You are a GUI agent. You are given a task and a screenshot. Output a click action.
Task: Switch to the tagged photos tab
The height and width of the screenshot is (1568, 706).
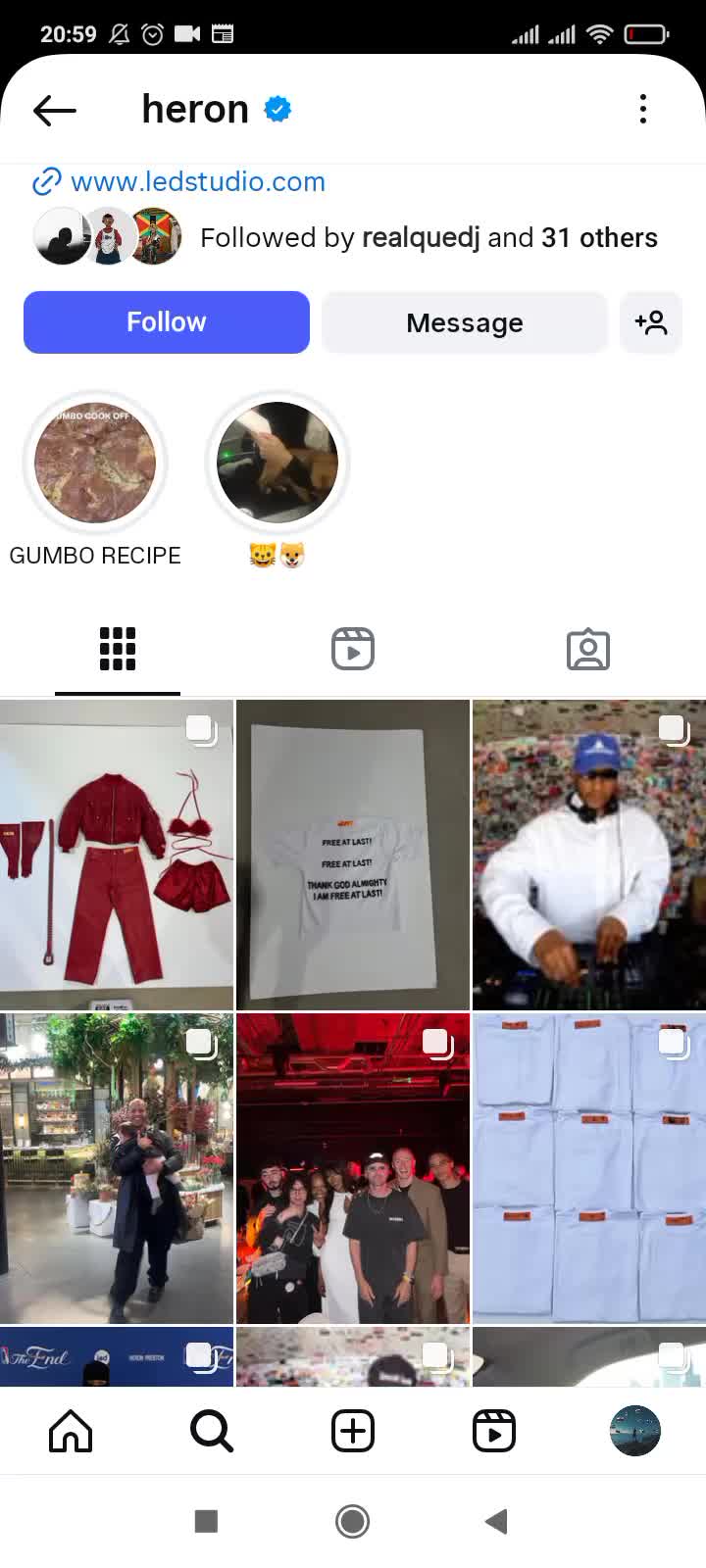point(588,649)
